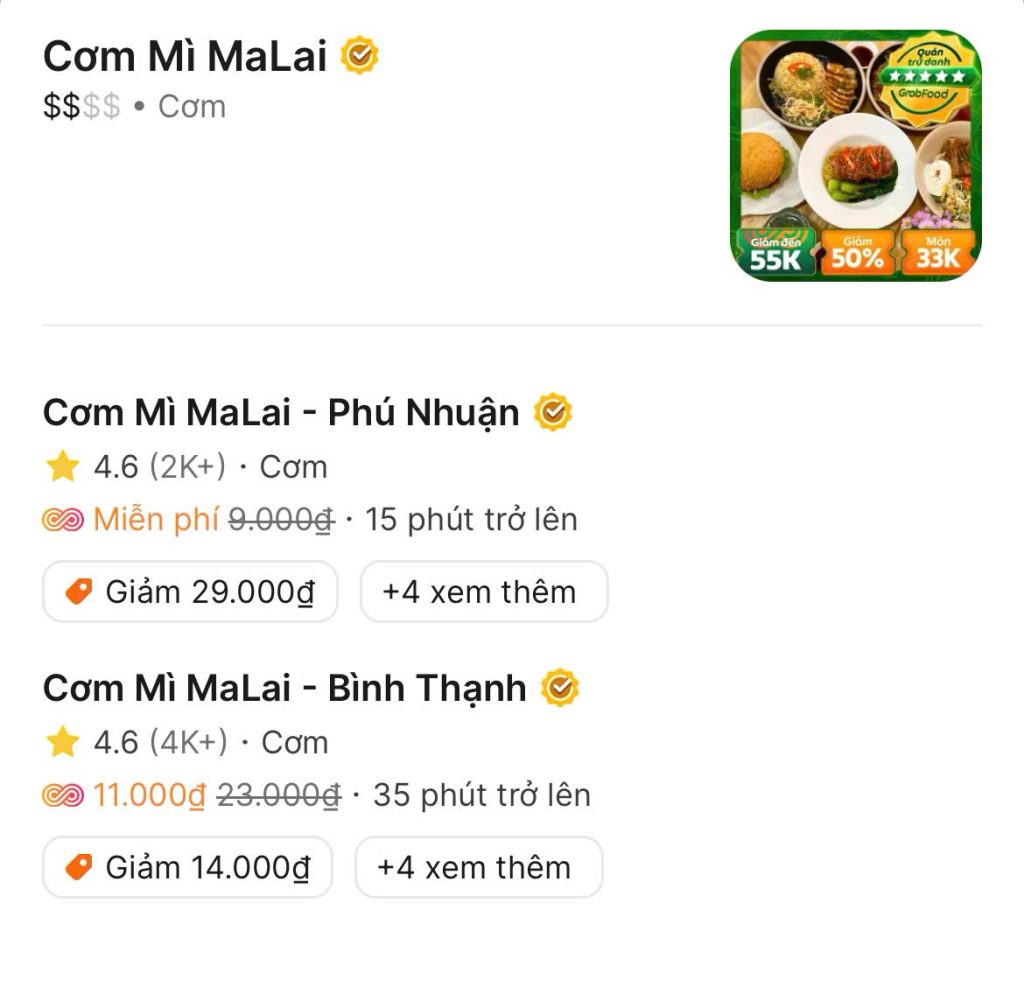Tap the Giảm 29.000đ discount chip

pos(190,592)
